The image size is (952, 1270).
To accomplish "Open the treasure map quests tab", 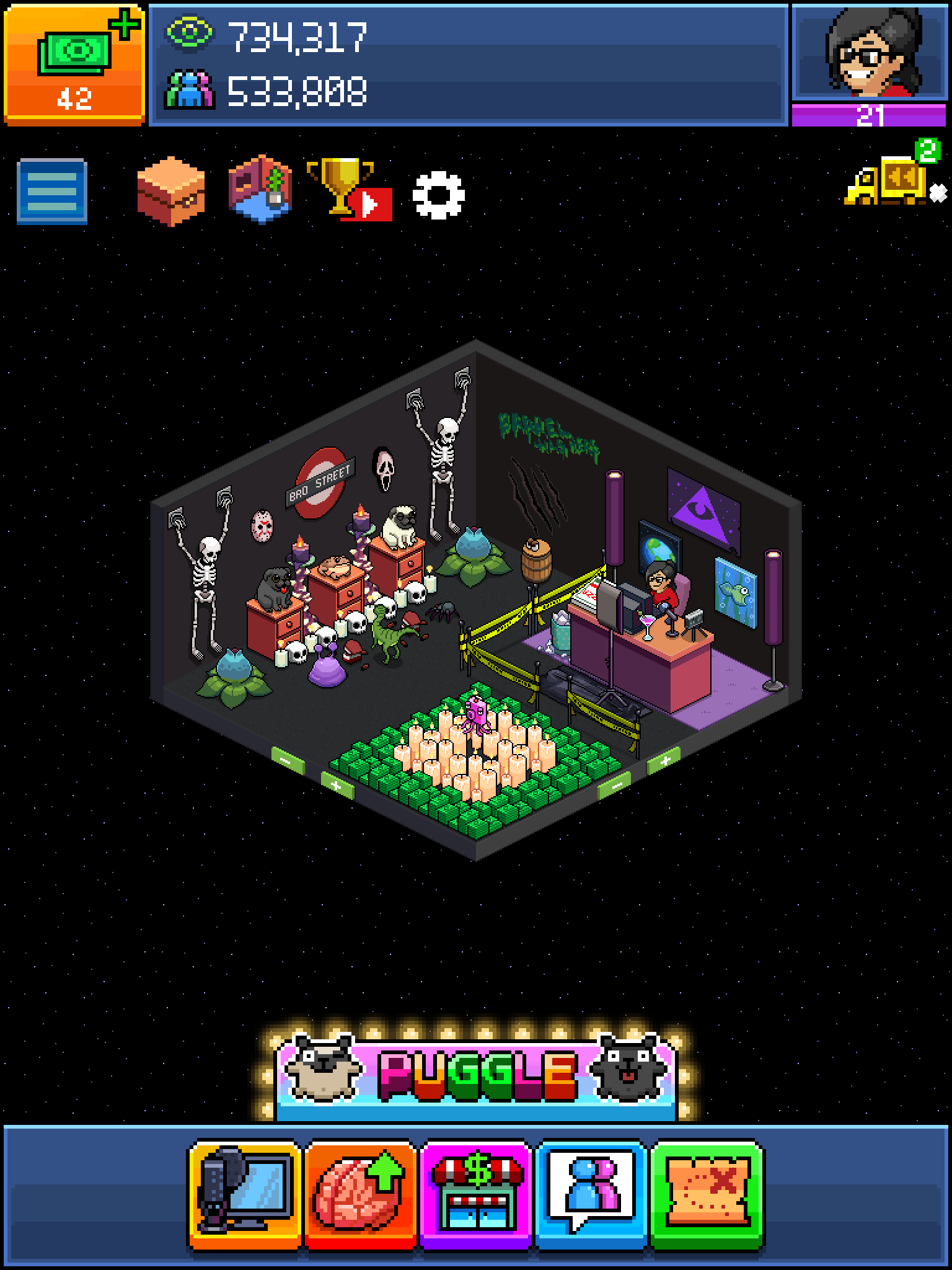I will (x=707, y=1194).
